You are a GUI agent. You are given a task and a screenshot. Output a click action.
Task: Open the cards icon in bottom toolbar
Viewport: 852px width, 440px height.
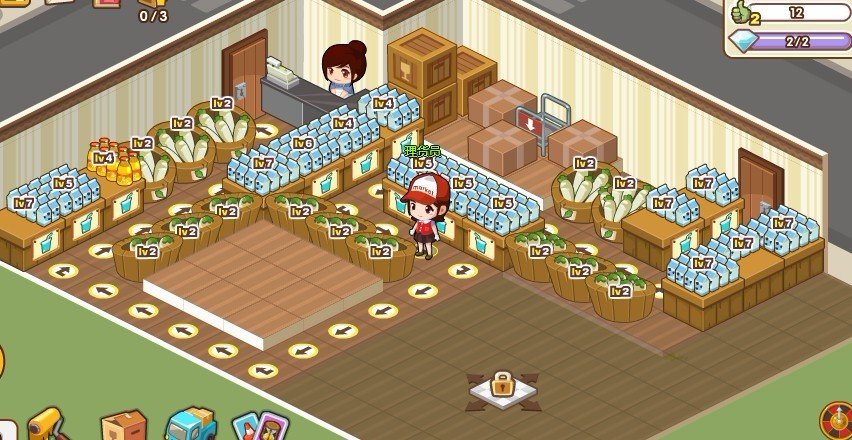point(254,427)
